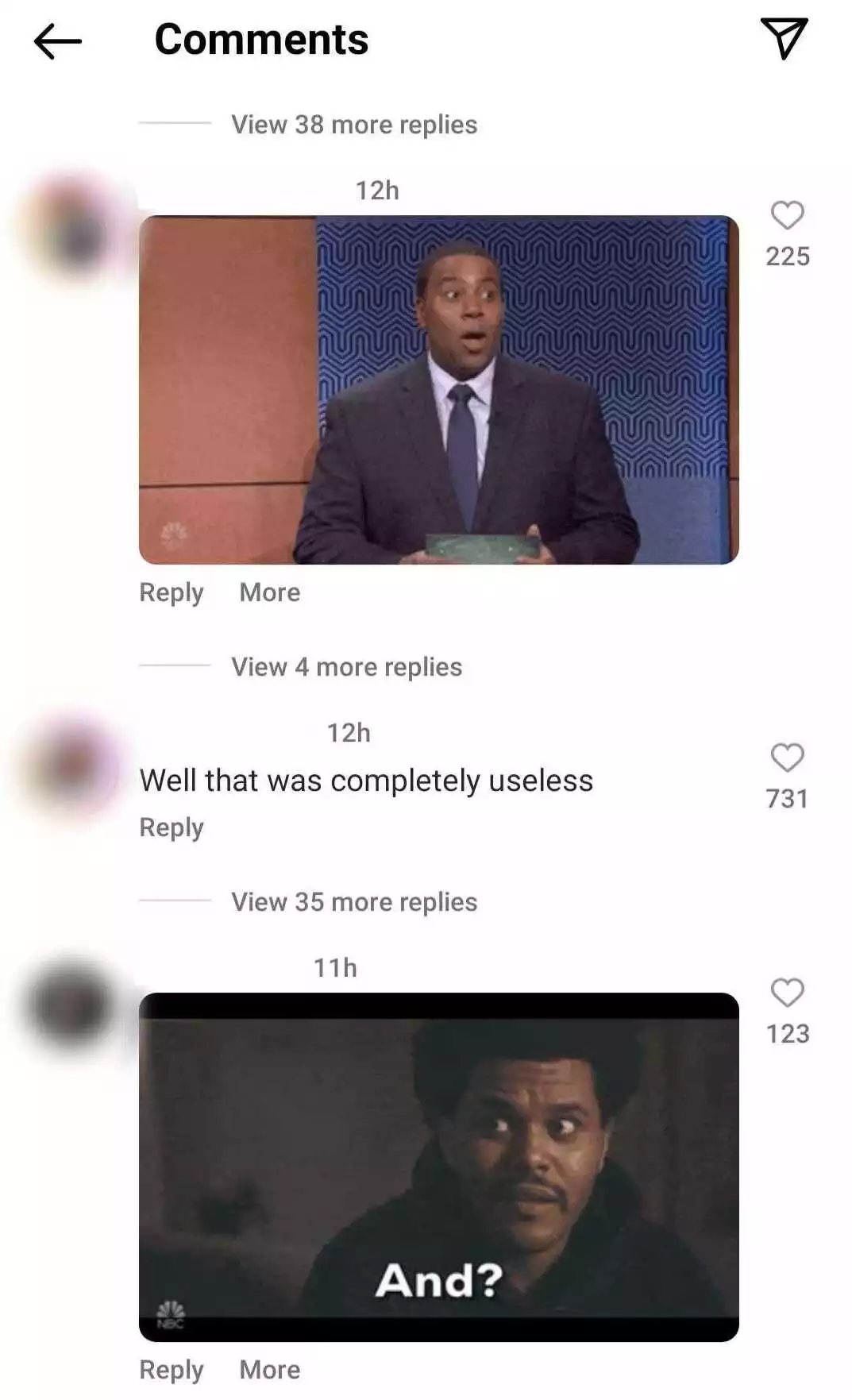Open the share/send paper plane icon
852x1400 pixels.
tap(784, 38)
